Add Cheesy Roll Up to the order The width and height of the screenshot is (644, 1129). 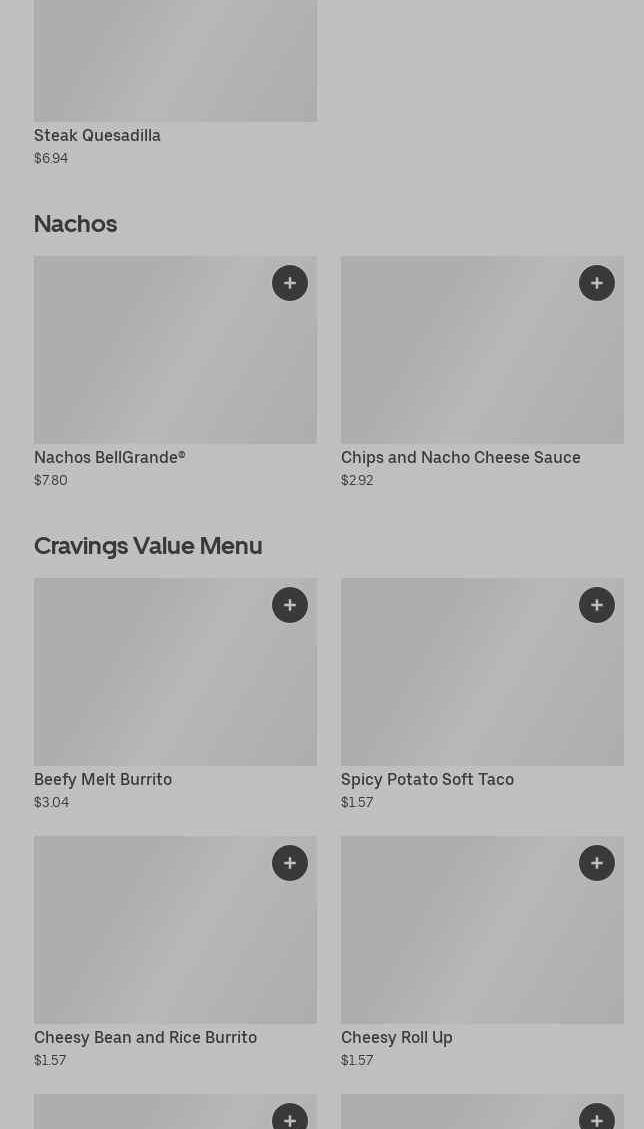click(x=597, y=863)
